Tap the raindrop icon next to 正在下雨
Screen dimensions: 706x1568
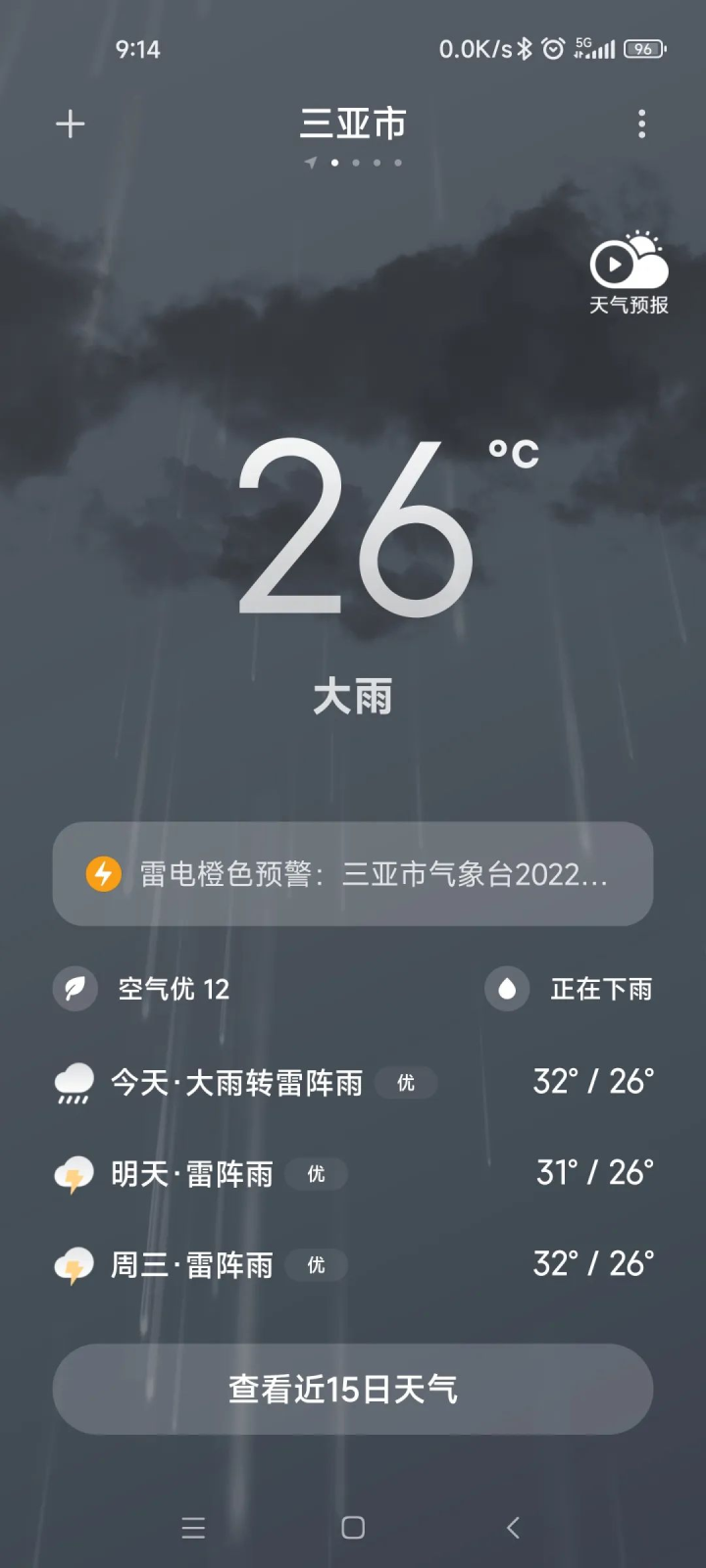(x=506, y=989)
